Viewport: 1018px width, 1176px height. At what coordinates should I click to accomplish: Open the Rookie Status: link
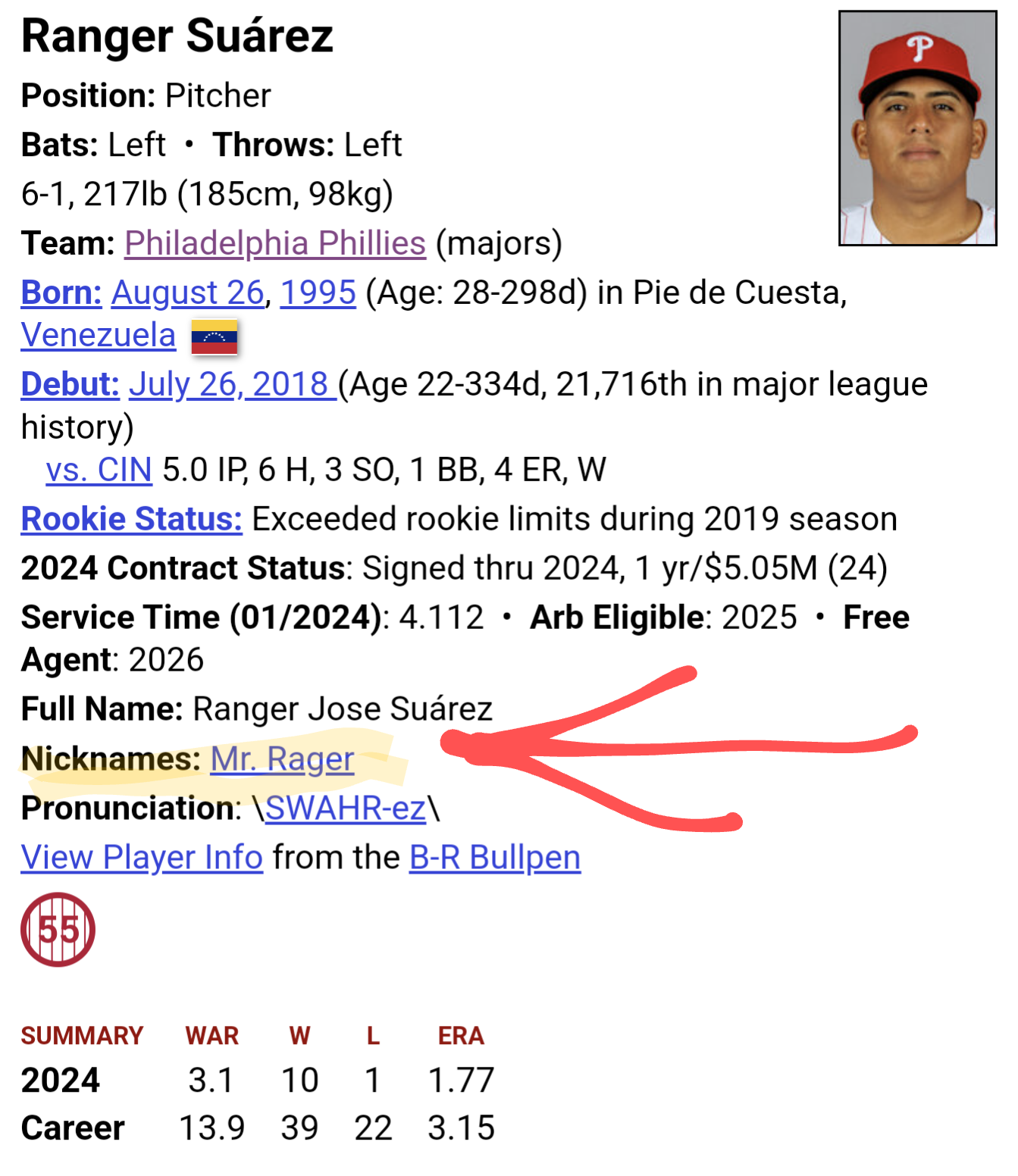132,520
